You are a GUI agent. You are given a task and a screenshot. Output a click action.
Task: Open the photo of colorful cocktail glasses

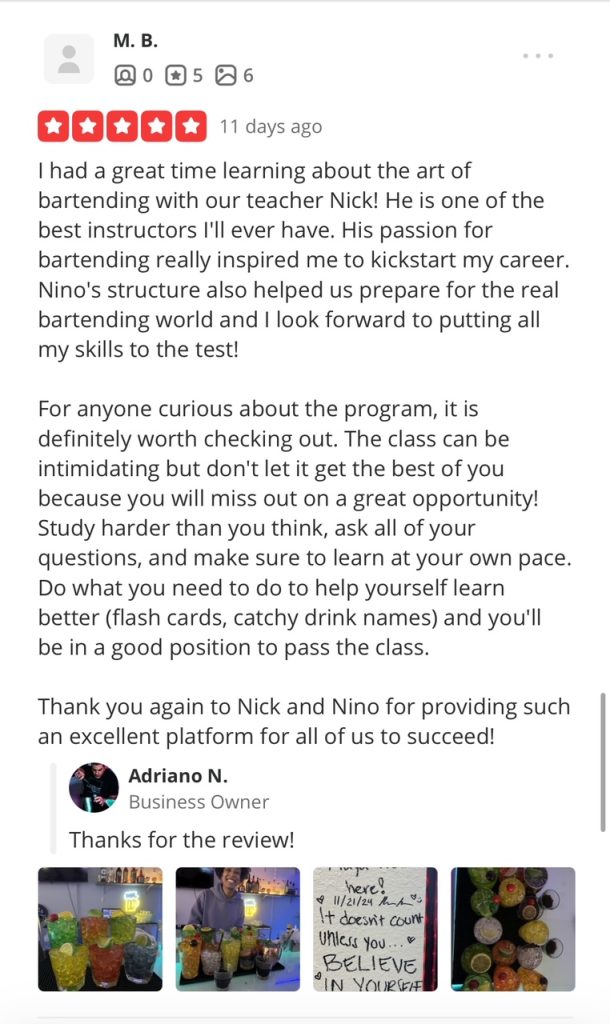(x=100, y=929)
